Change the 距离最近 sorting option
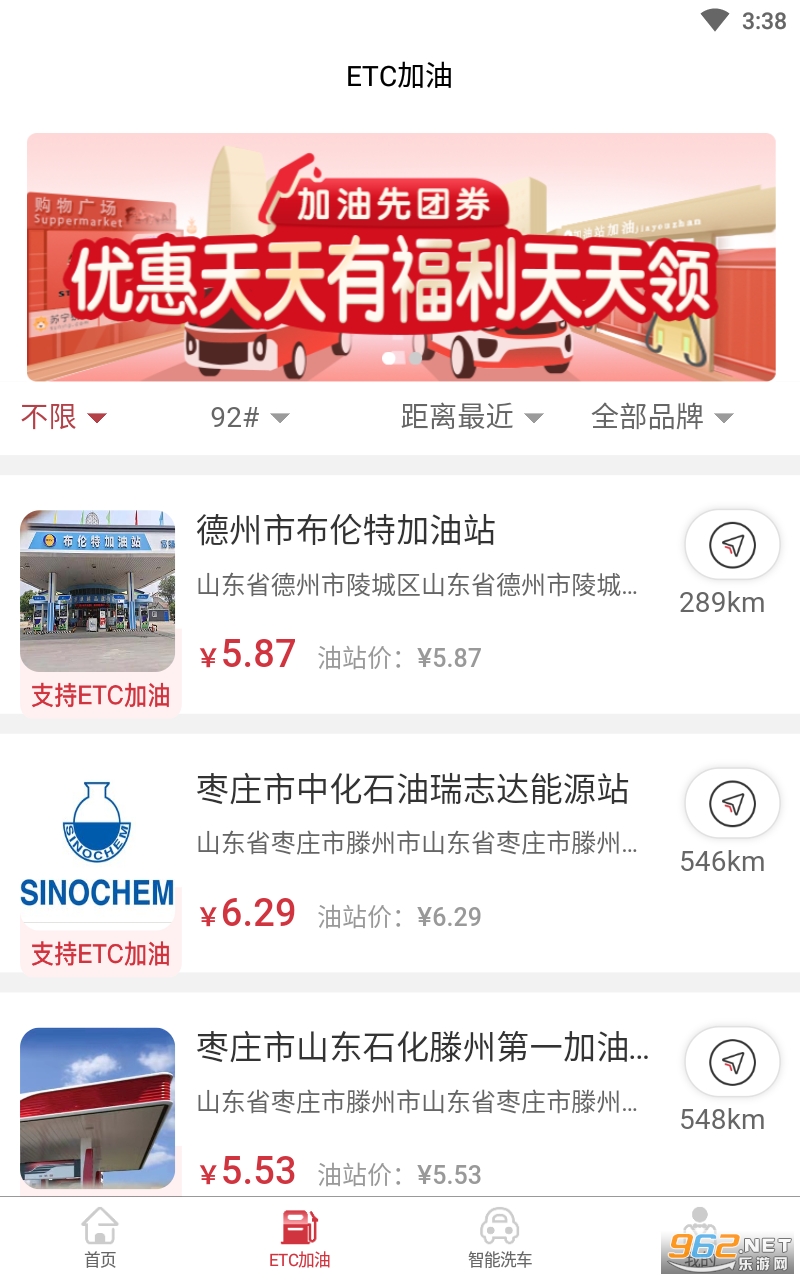Image resolution: width=800 pixels, height=1280 pixels. tap(471, 417)
